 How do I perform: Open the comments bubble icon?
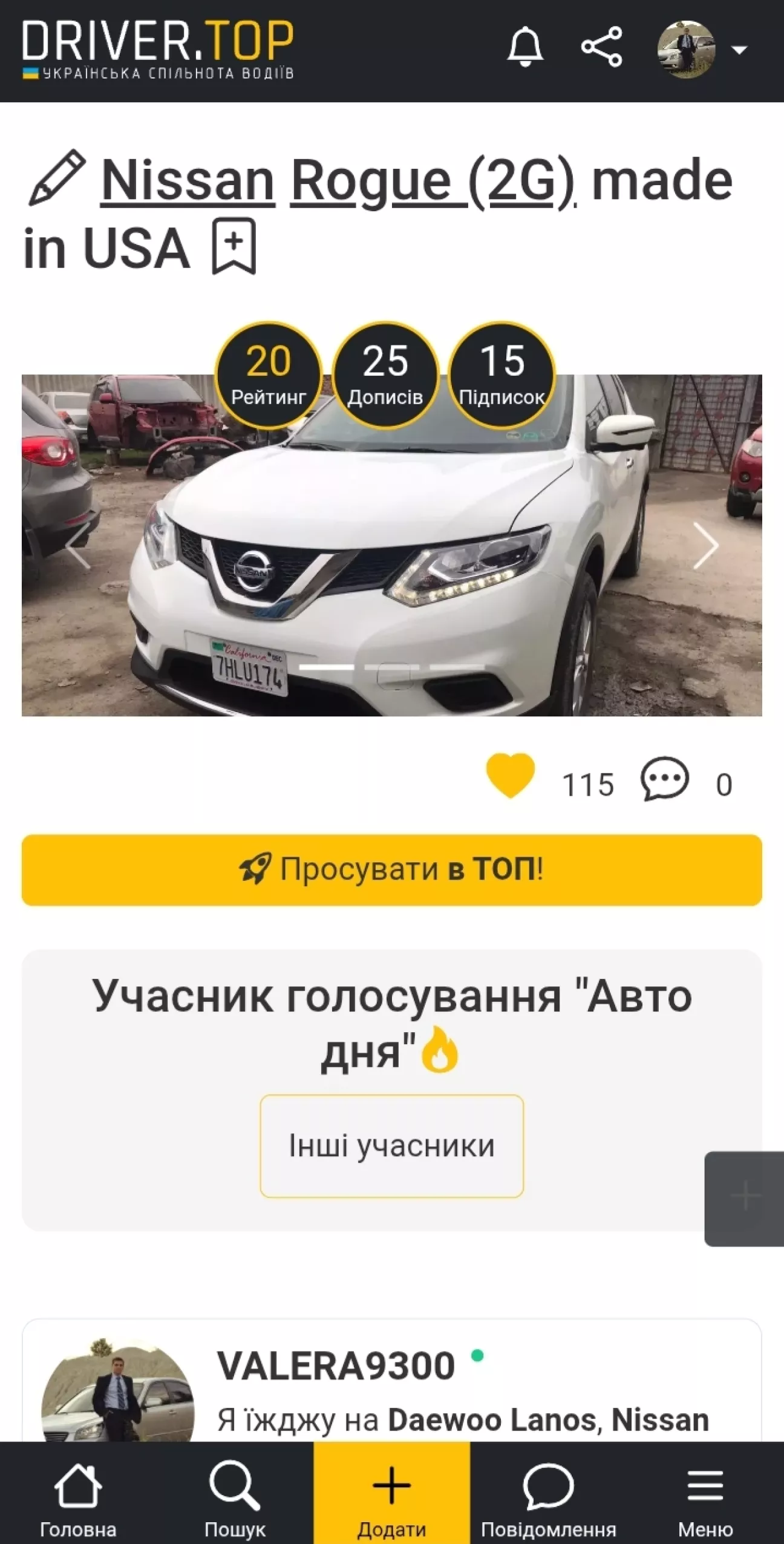coord(664,779)
